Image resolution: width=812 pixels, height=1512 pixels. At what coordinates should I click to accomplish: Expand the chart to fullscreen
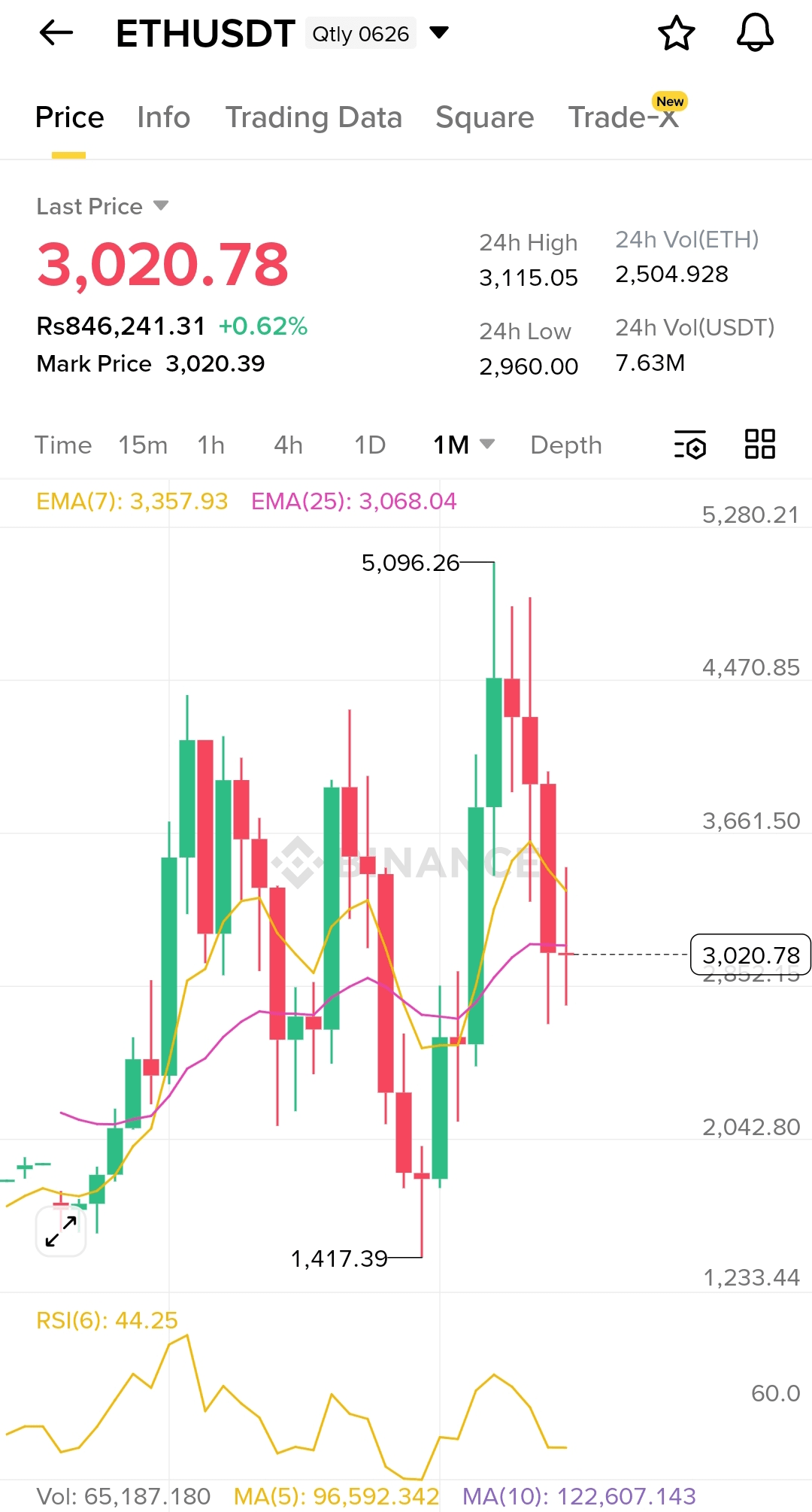pos(61,1231)
